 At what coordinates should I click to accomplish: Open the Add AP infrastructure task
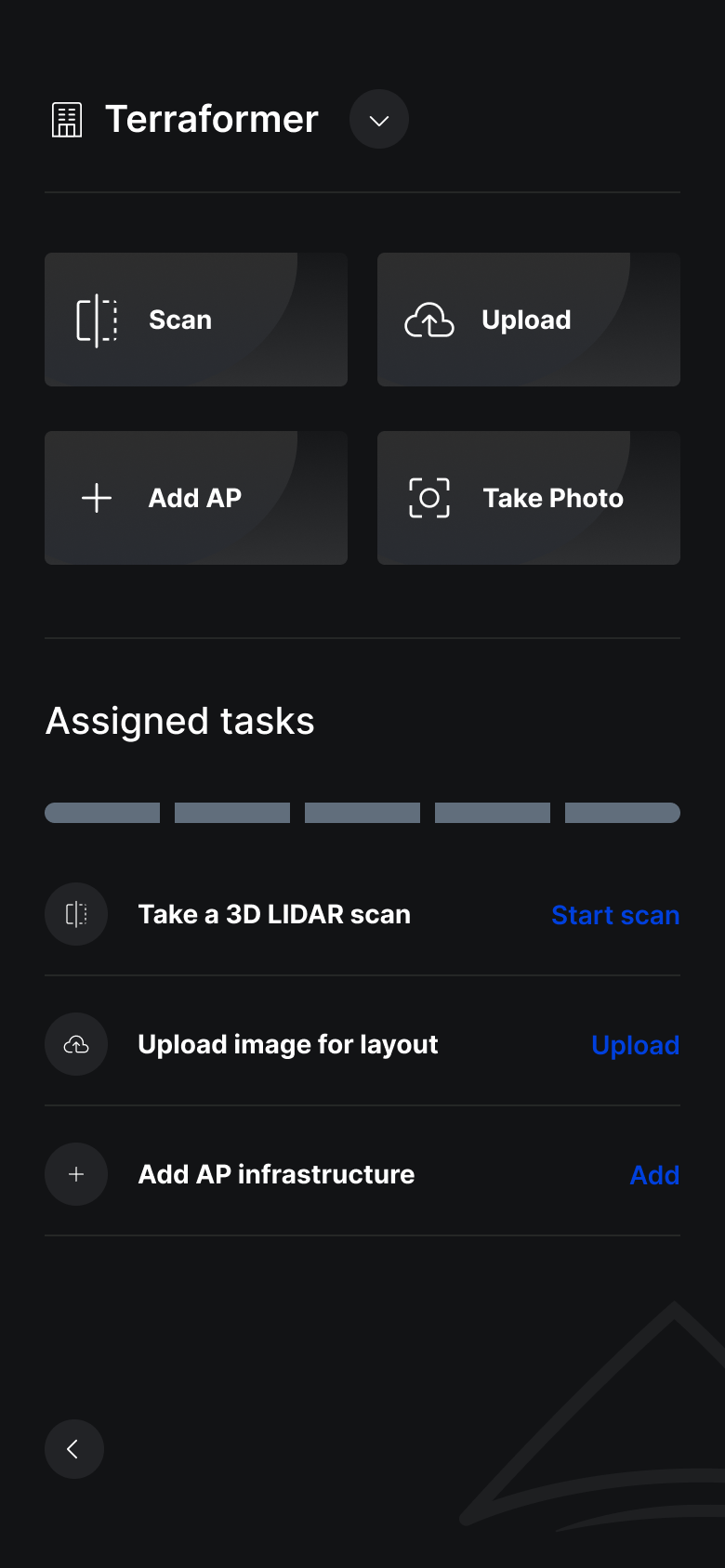click(276, 1175)
